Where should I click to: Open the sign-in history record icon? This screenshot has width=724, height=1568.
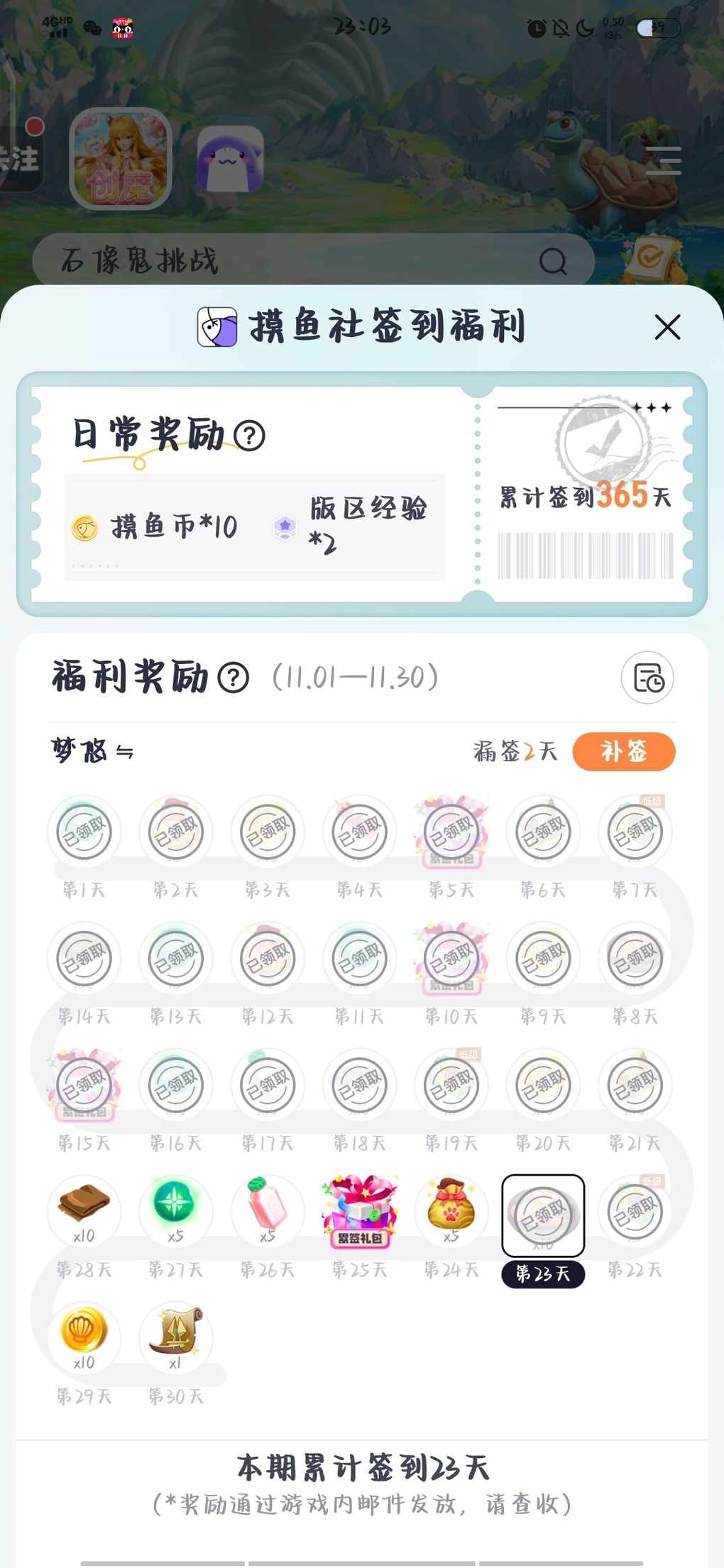647,678
